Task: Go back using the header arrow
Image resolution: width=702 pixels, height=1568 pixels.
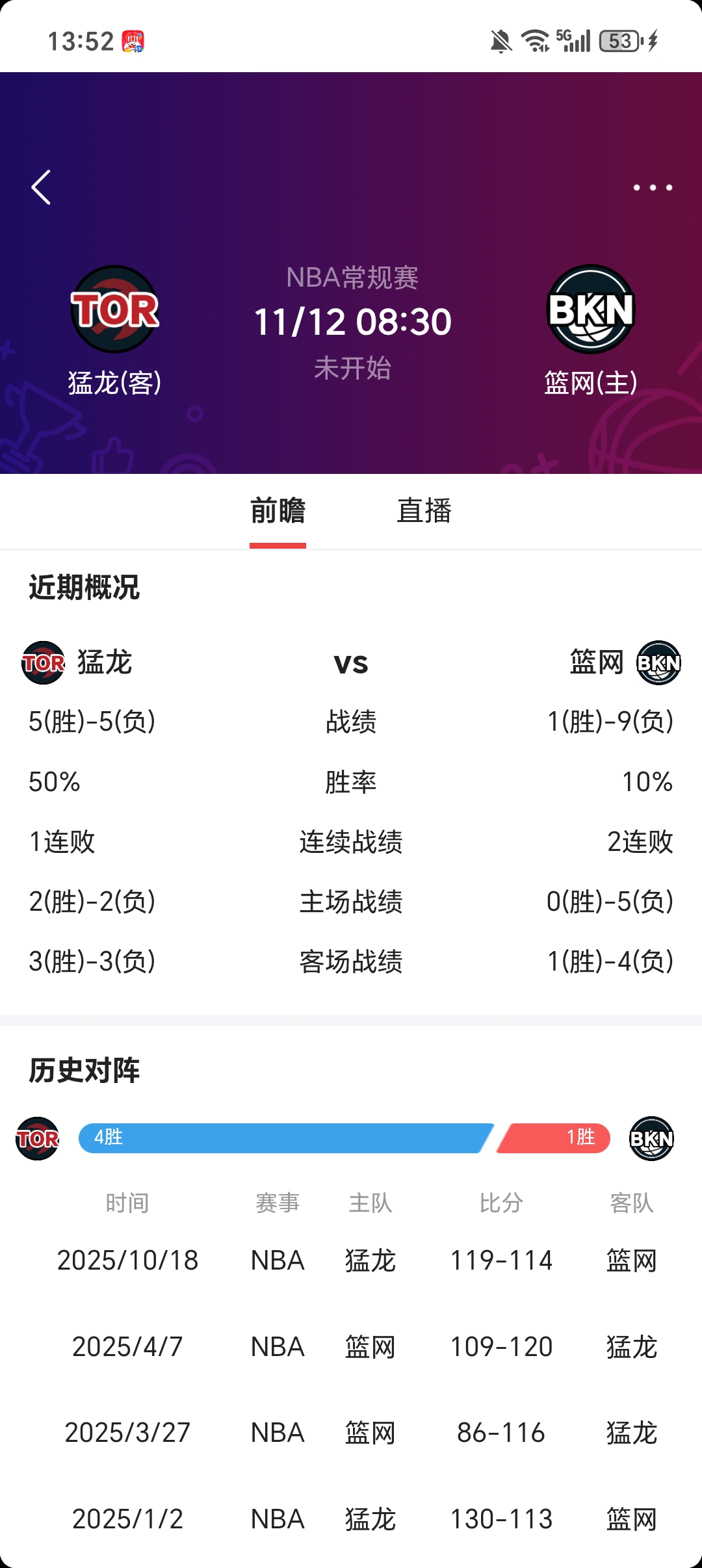Action: click(42, 187)
